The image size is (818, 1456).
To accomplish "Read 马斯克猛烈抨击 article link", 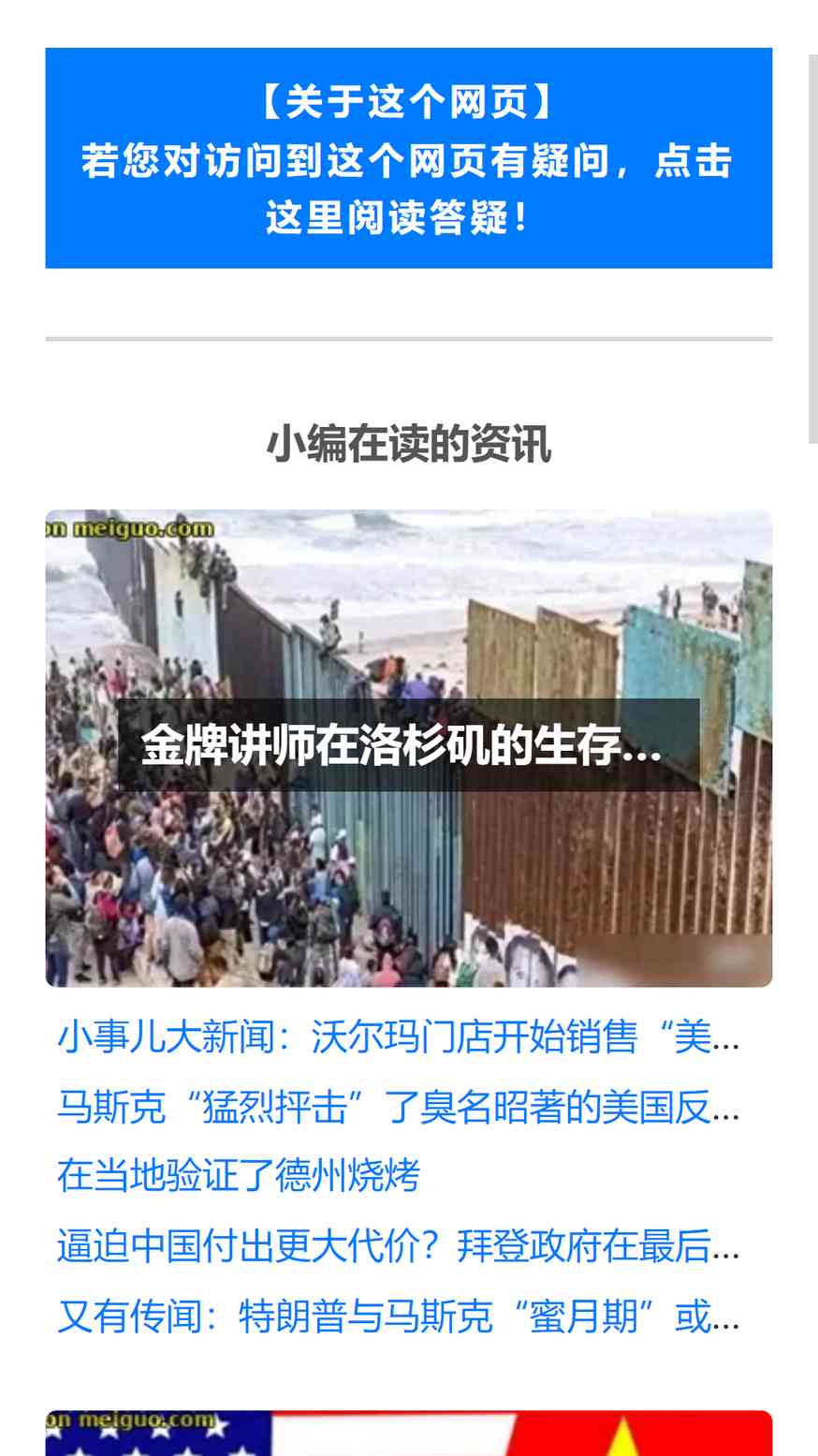I will click(399, 1107).
